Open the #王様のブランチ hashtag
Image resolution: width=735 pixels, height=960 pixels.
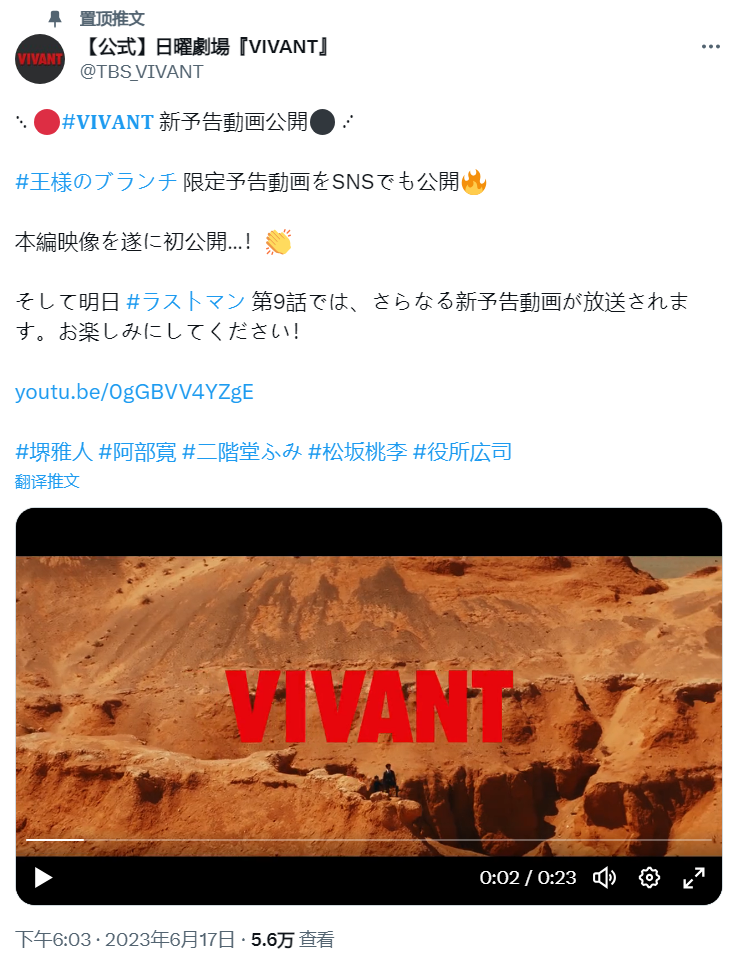[x=96, y=181]
